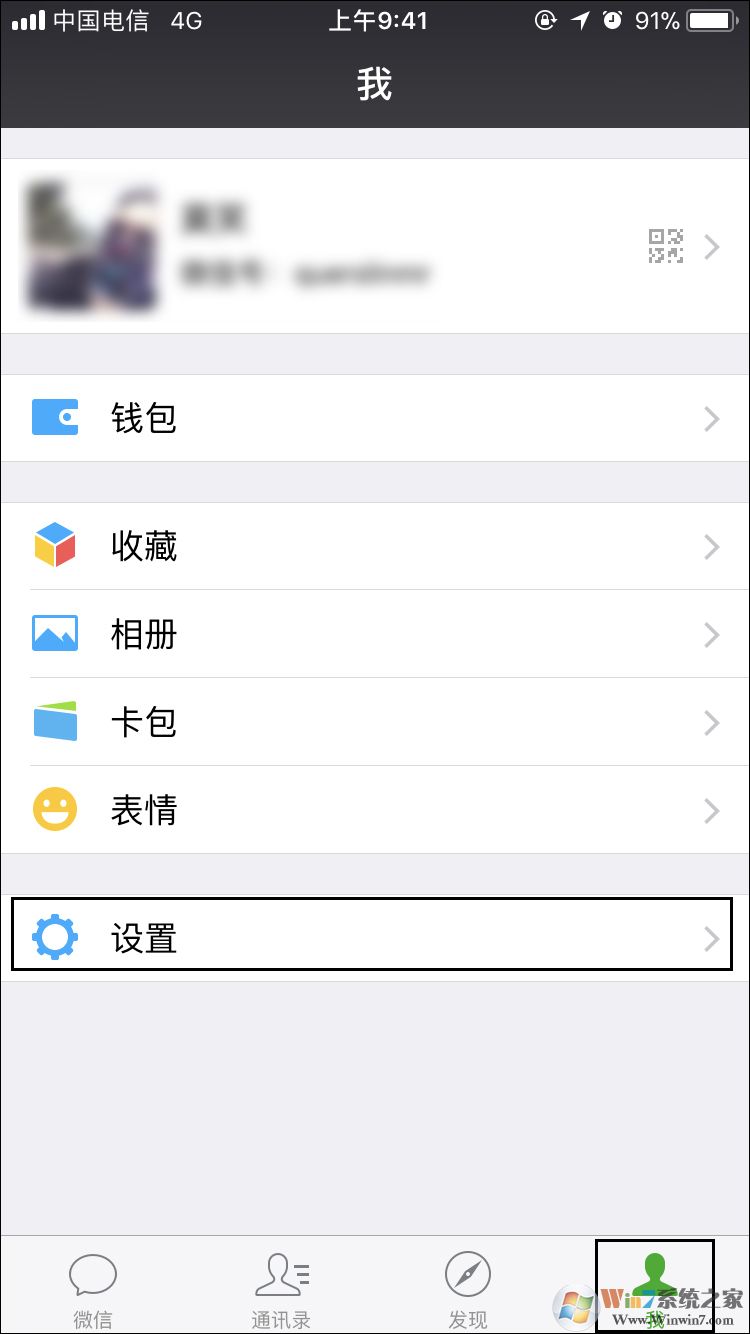Open the Contacts (通讯录) icon
The height and width of the screenshot is (1334, 750).
(x=281, y=1272)
